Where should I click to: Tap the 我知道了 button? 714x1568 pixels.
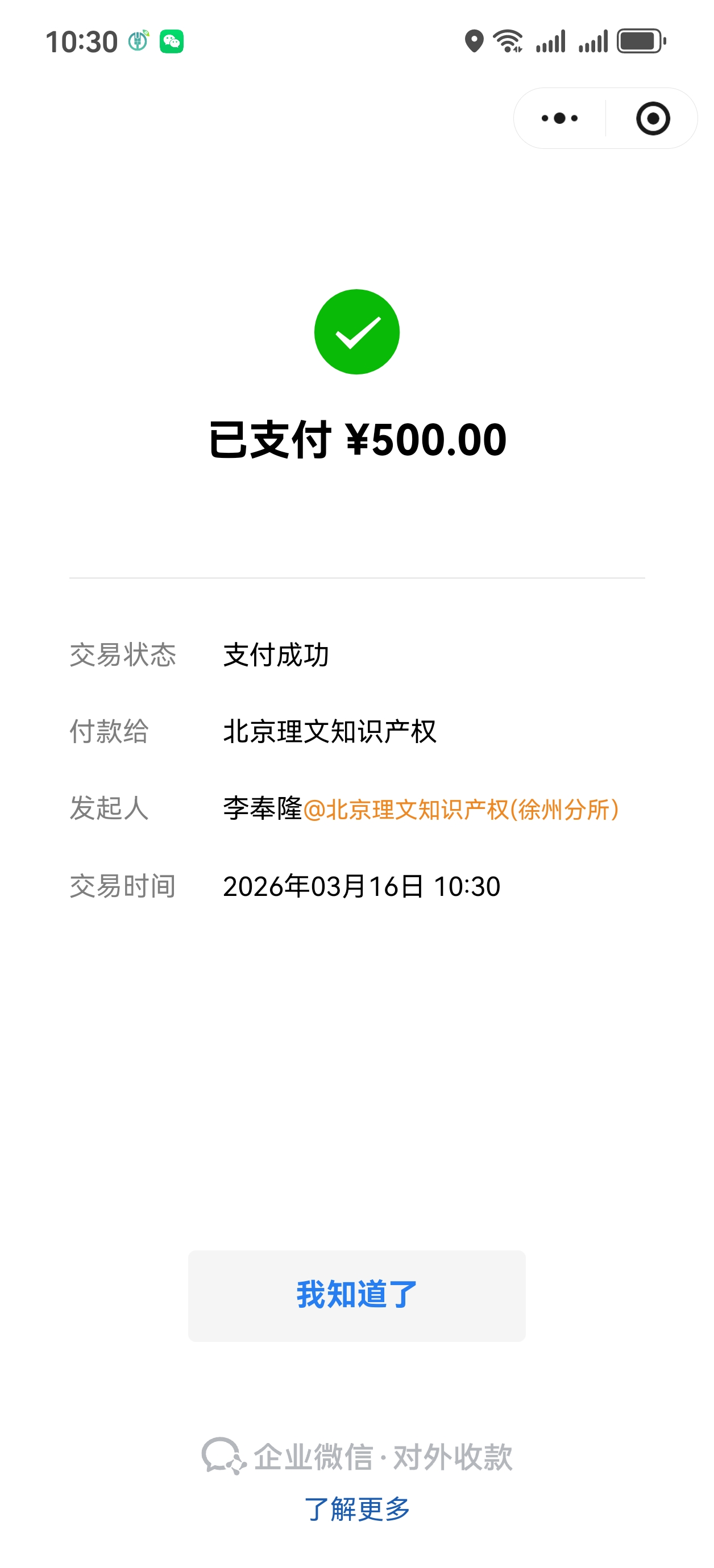coord(356,1295)
